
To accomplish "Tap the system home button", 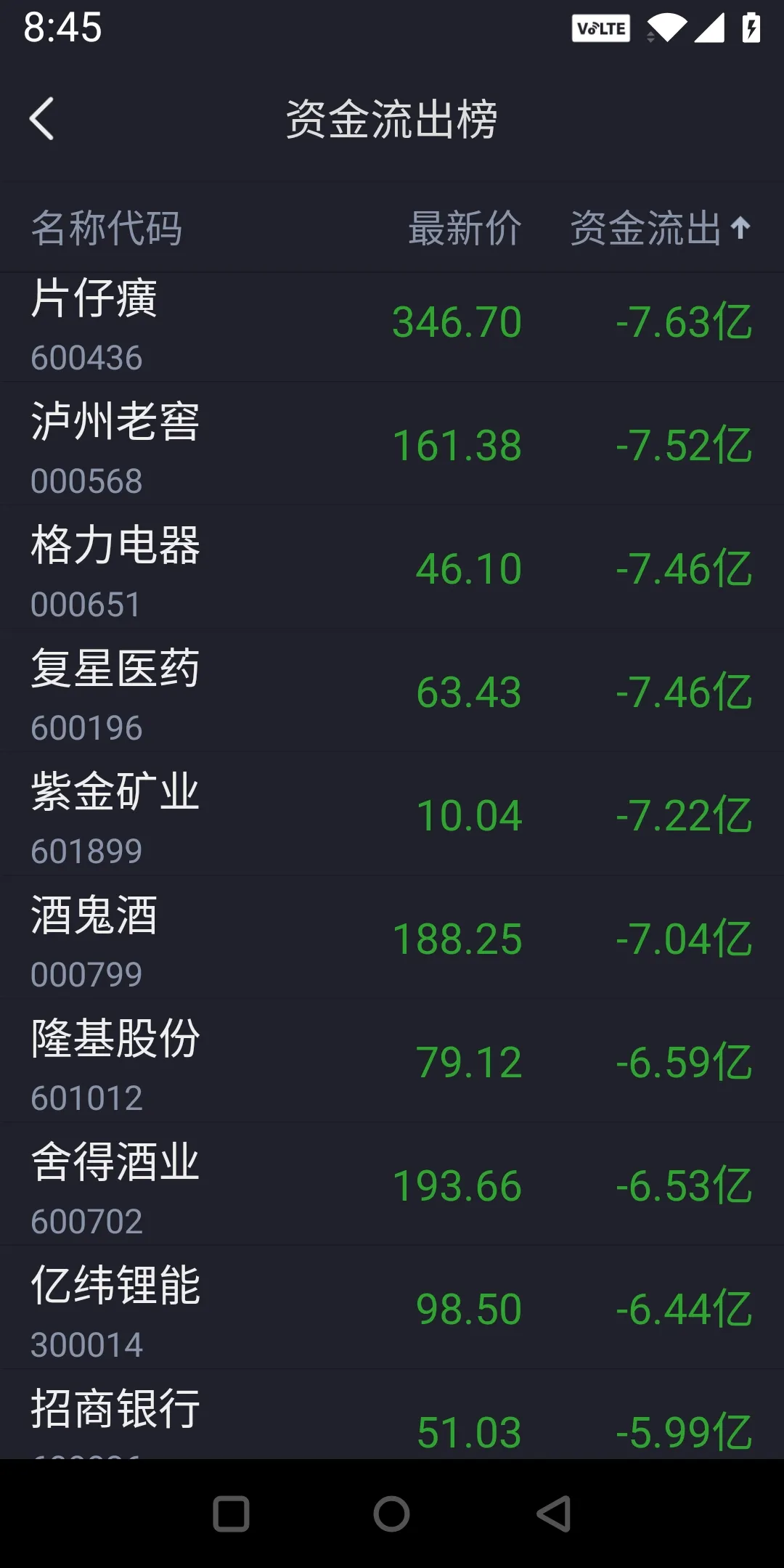I will (x=392, y=1514).
